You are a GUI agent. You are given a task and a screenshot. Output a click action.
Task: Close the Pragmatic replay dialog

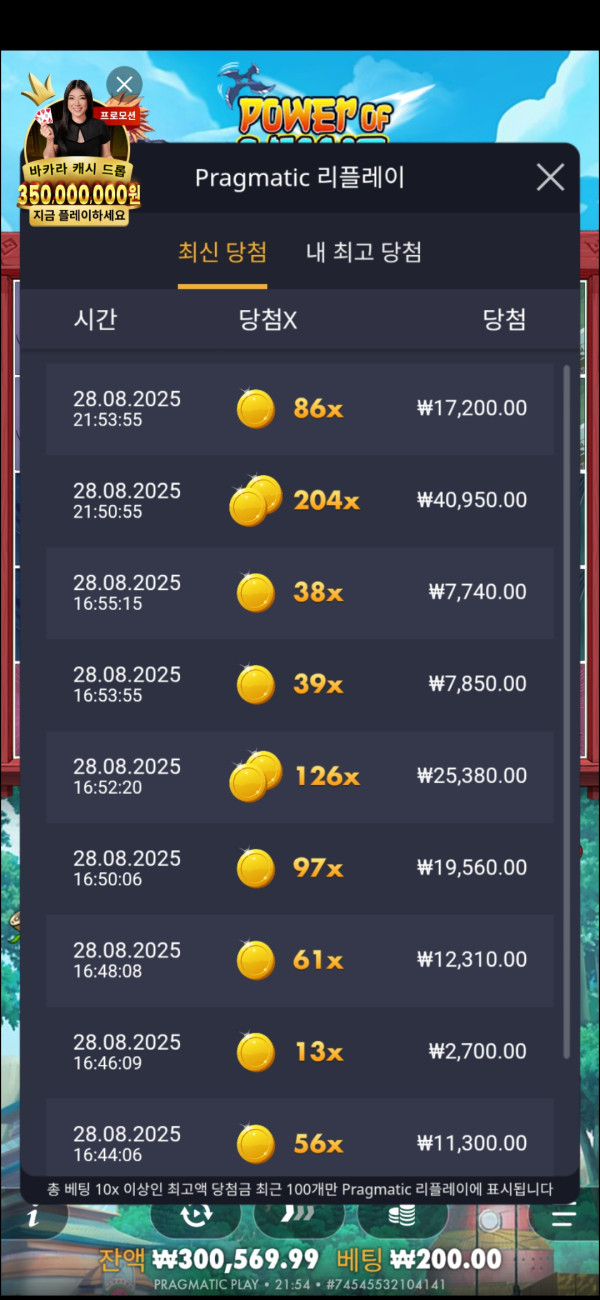tap(550, 178)
